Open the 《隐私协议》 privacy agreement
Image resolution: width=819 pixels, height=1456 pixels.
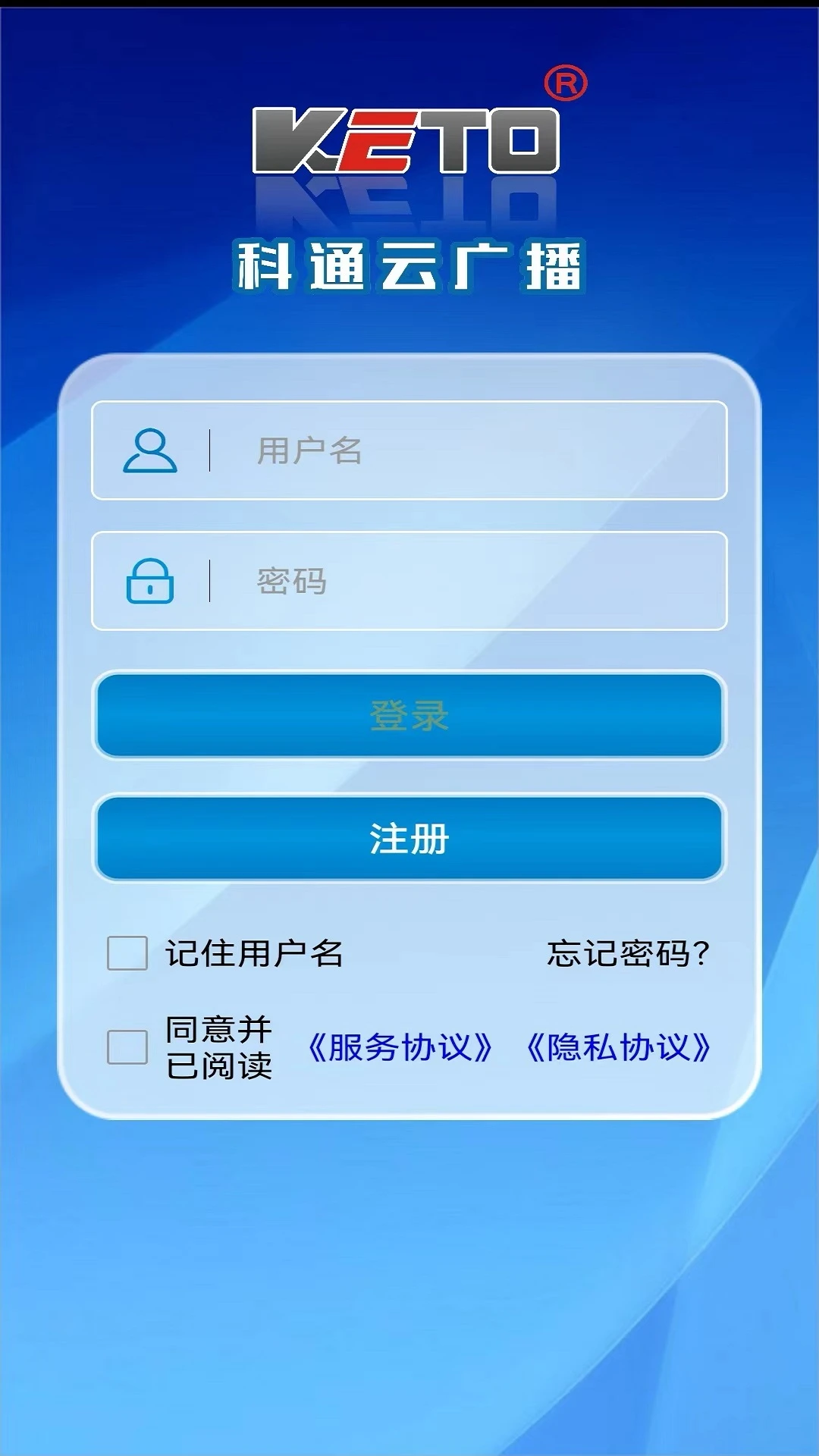(620, 1046)
